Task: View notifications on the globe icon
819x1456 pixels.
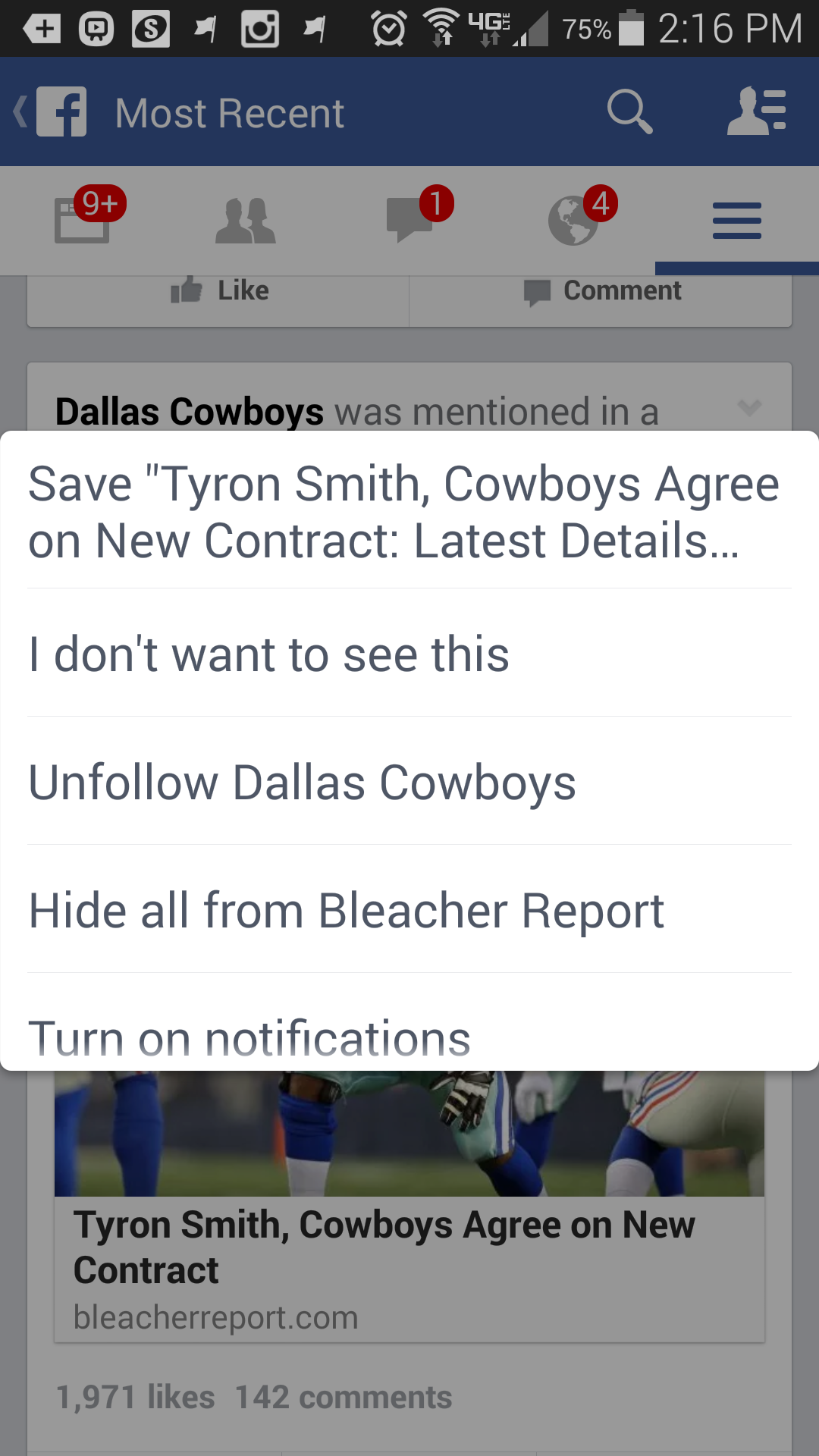Action: [x=573, y=220]
